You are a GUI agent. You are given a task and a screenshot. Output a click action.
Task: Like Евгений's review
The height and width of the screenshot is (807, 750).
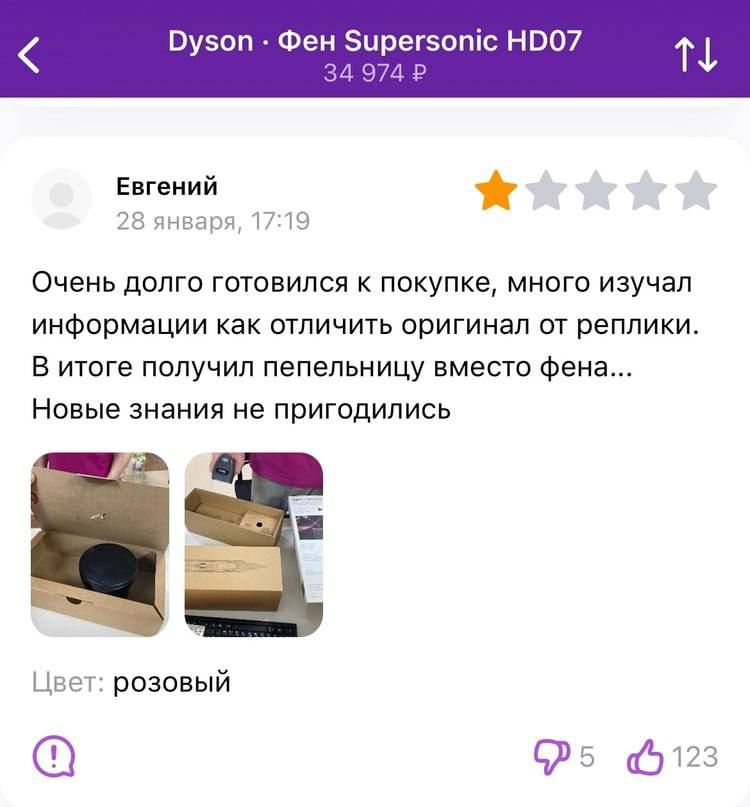pos(646,757)
